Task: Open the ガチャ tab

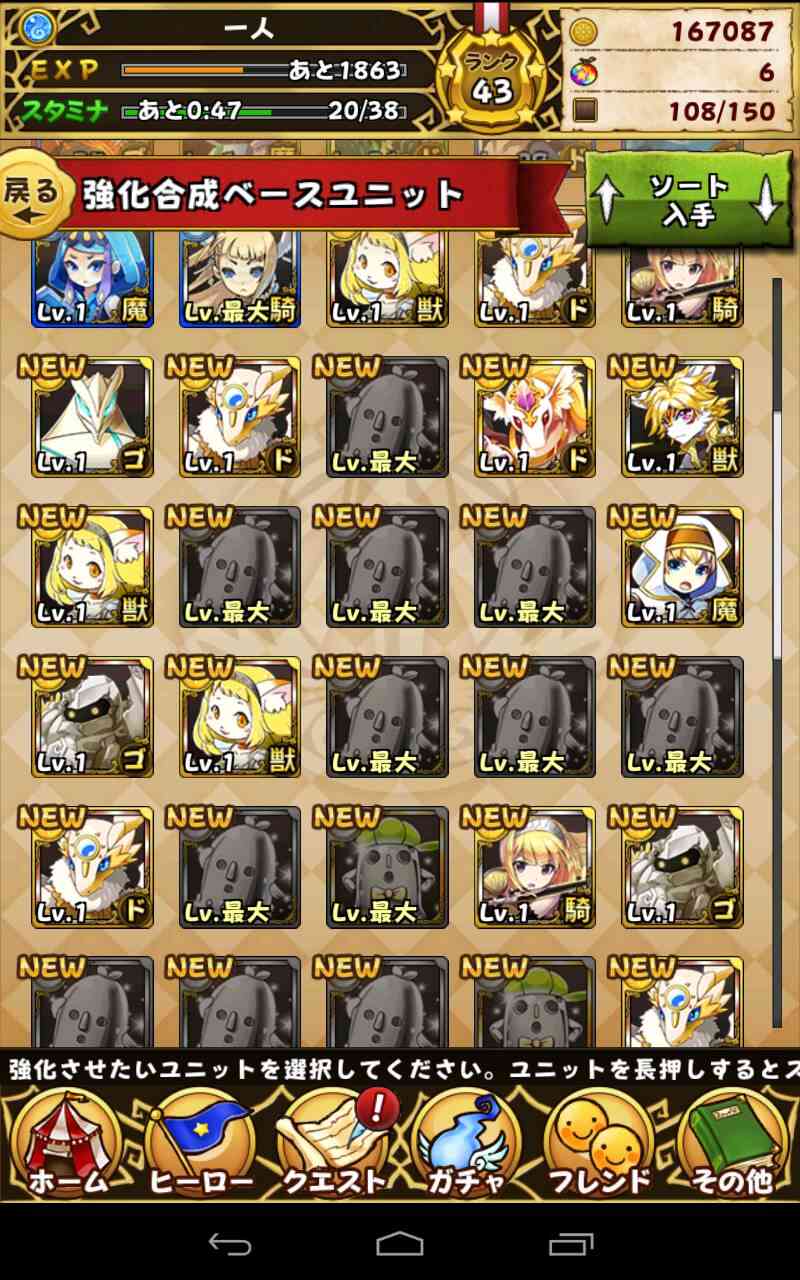Action: (x=466, y=1144)
